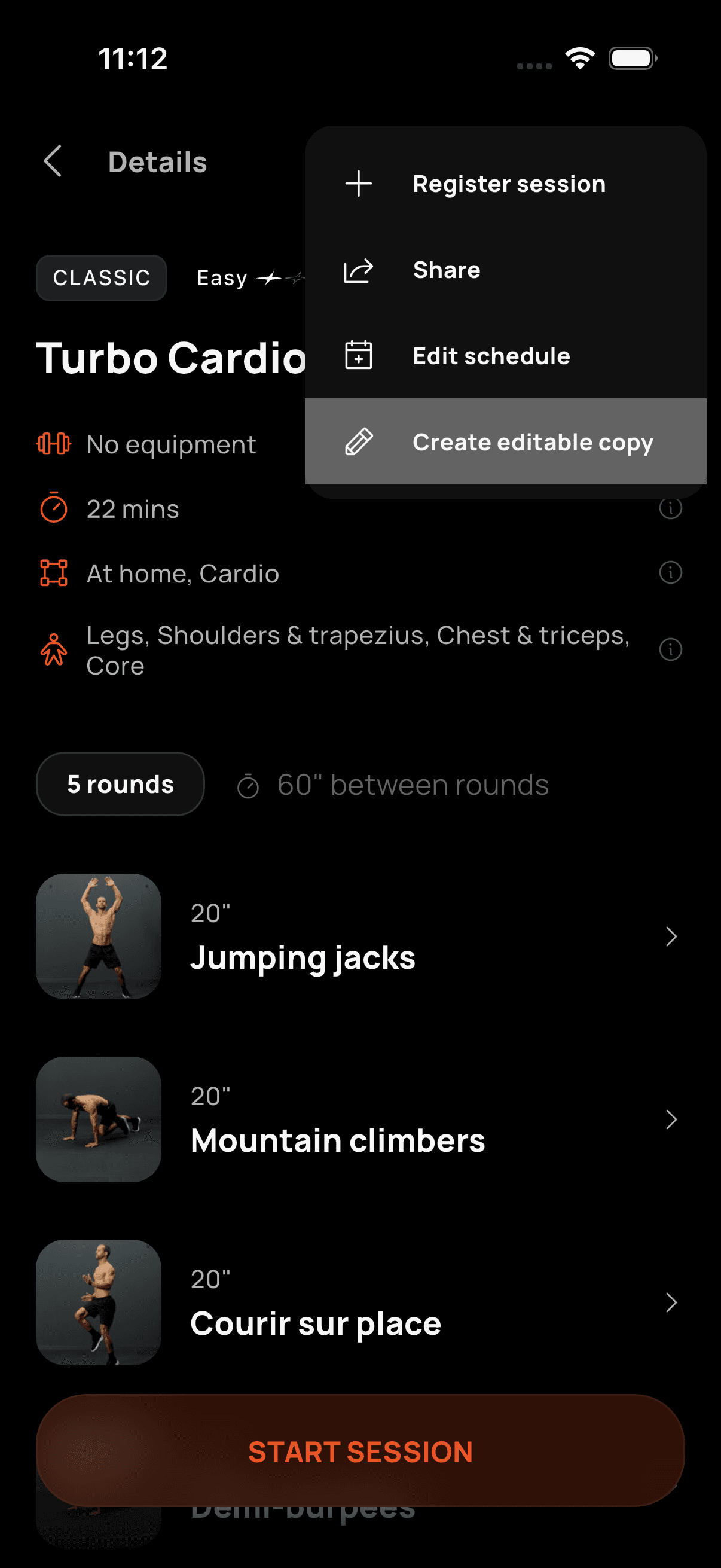This screenshot has height=1568, width=721.
Task: Click the zone icon next to At home, Cardio
Action: point(54,572)
